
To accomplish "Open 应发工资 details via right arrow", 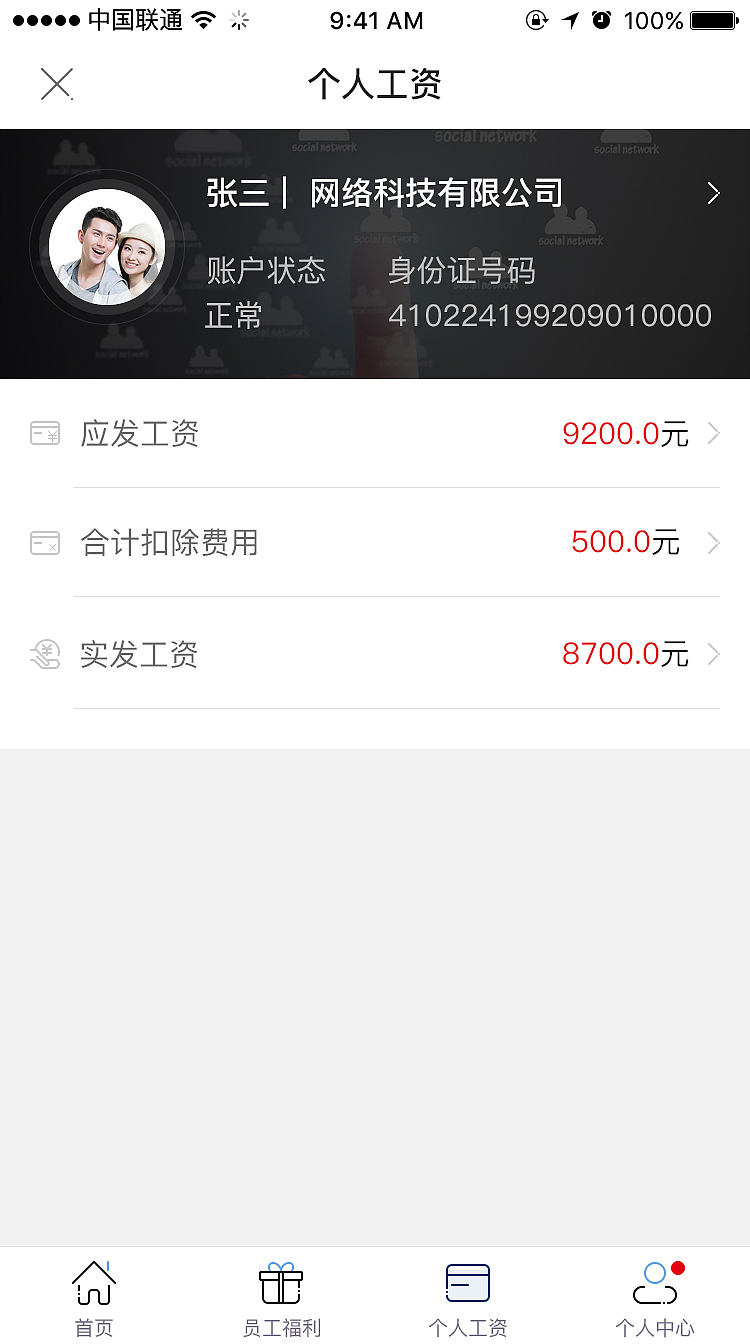I will click(x=712, y=434).
